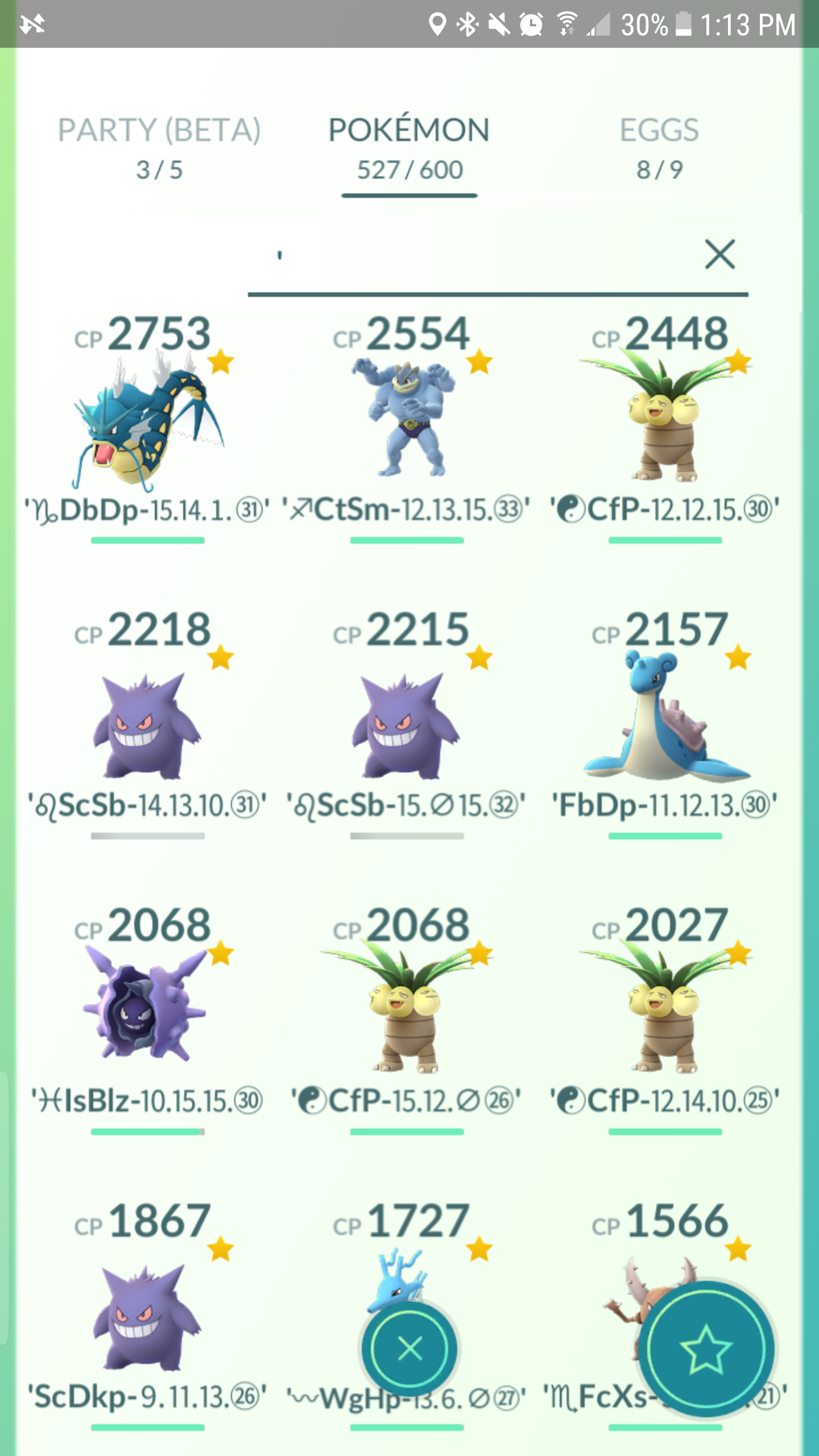Switch to the Eggs tab
Image resolution: width=819 pixels, height=1456 pixels.
[x=659, y=148]
